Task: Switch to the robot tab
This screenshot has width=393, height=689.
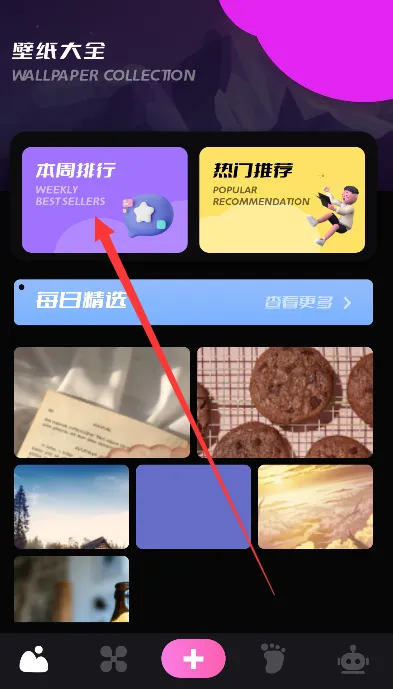Action: point(353,659)
